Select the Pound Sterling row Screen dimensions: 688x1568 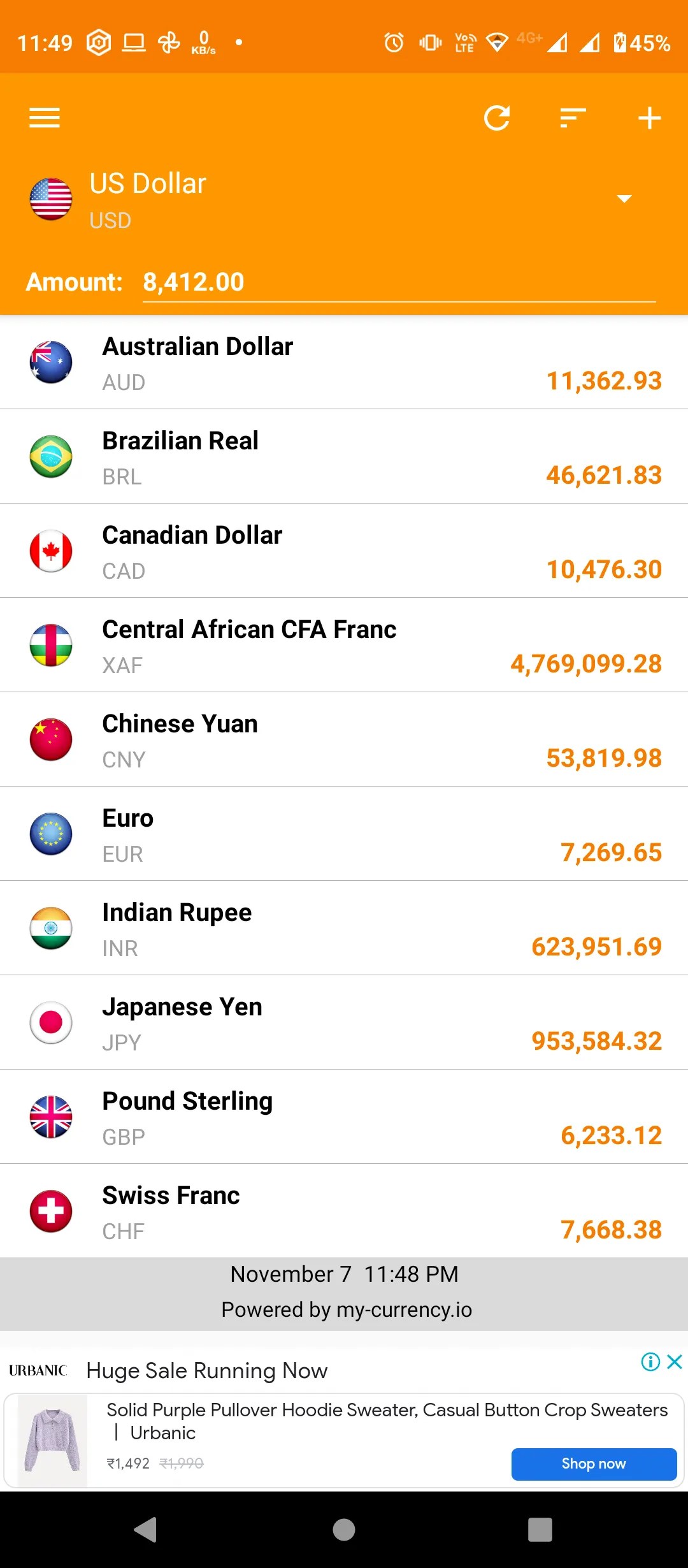click(344, 1116)
